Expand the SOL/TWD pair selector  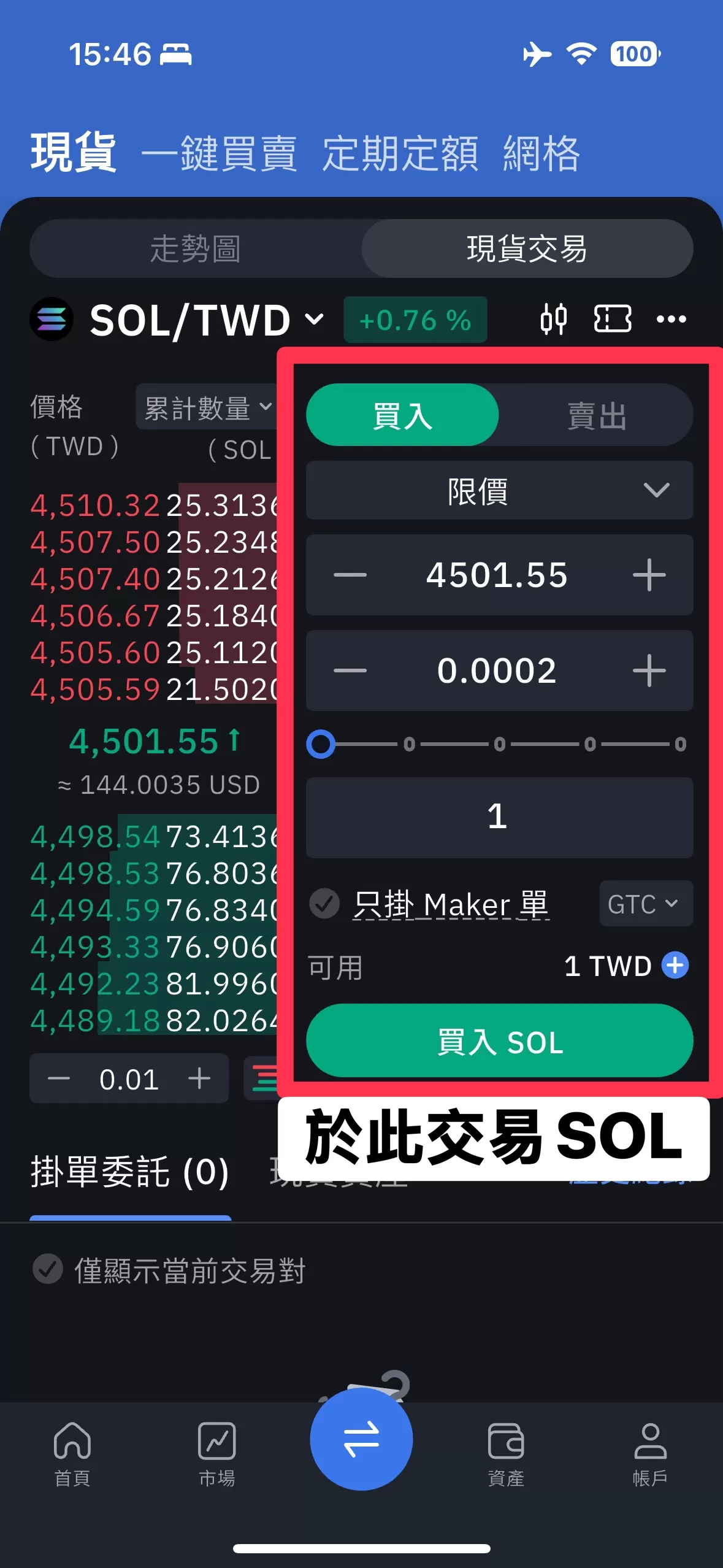[313, 320]
